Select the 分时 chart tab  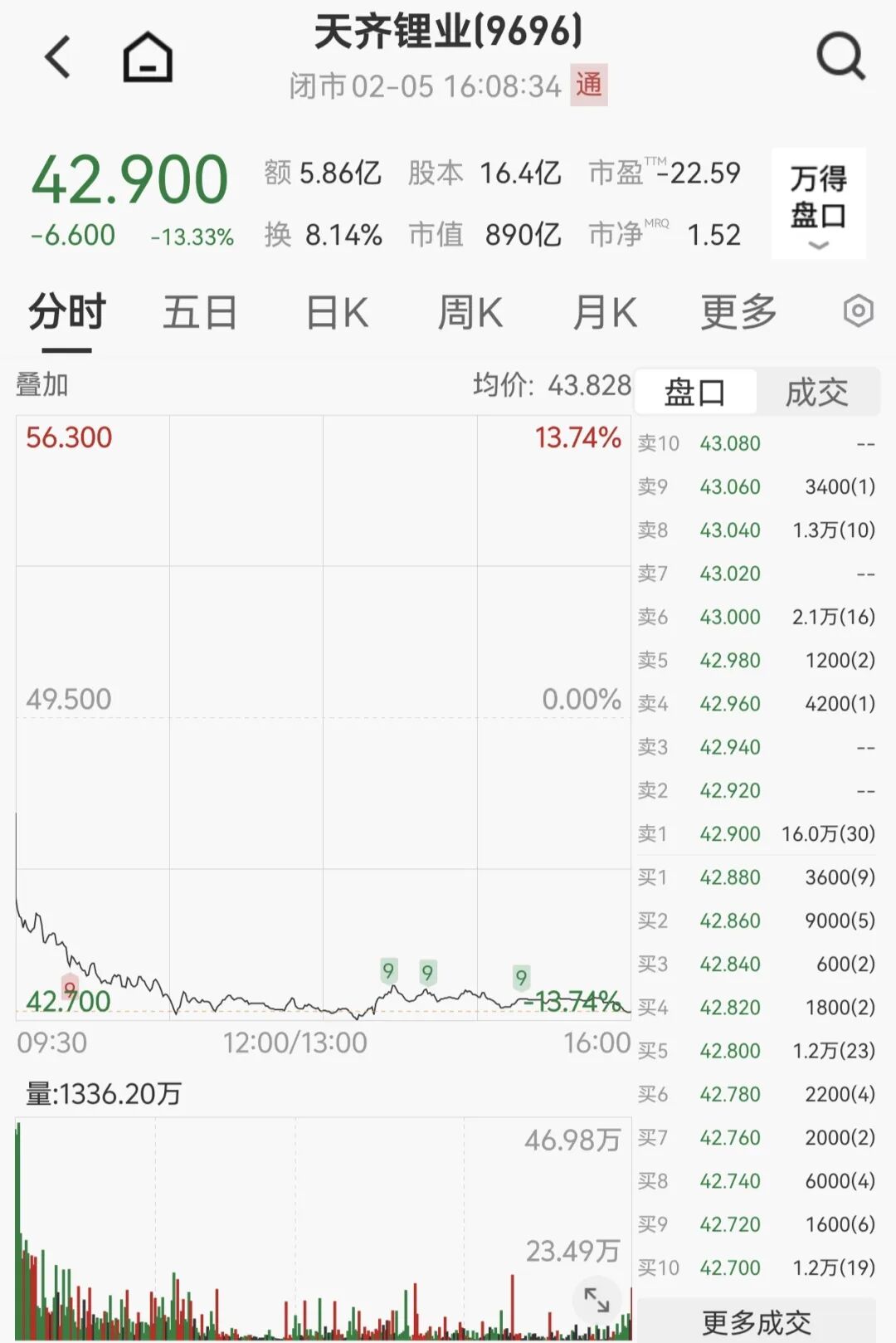click(67, 313)
